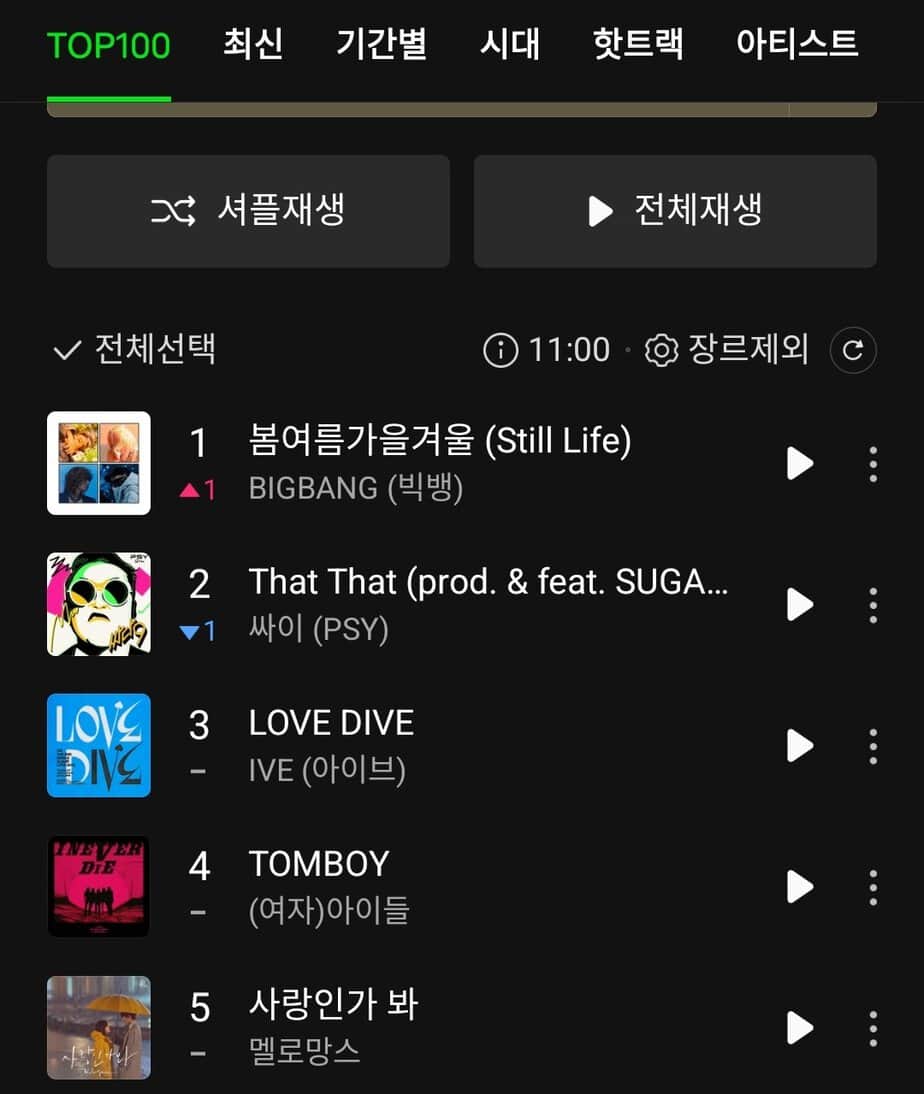Play TOMBOY by (여자)아이들
The image size is (924, 1094).
coord(799,887)
